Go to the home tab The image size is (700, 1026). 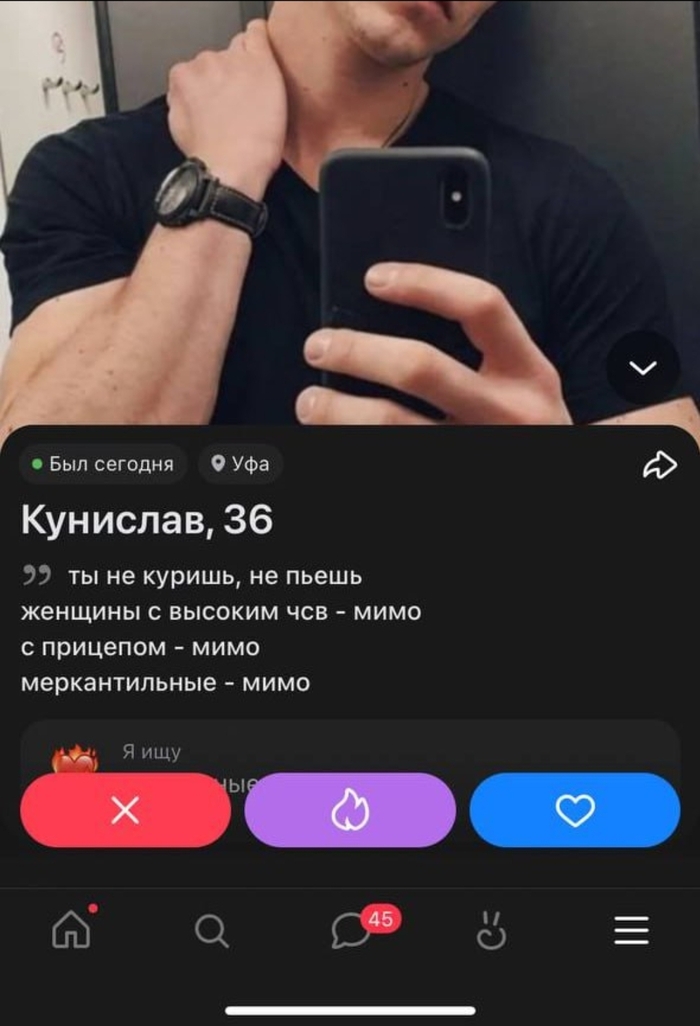(x=71, y=931)
